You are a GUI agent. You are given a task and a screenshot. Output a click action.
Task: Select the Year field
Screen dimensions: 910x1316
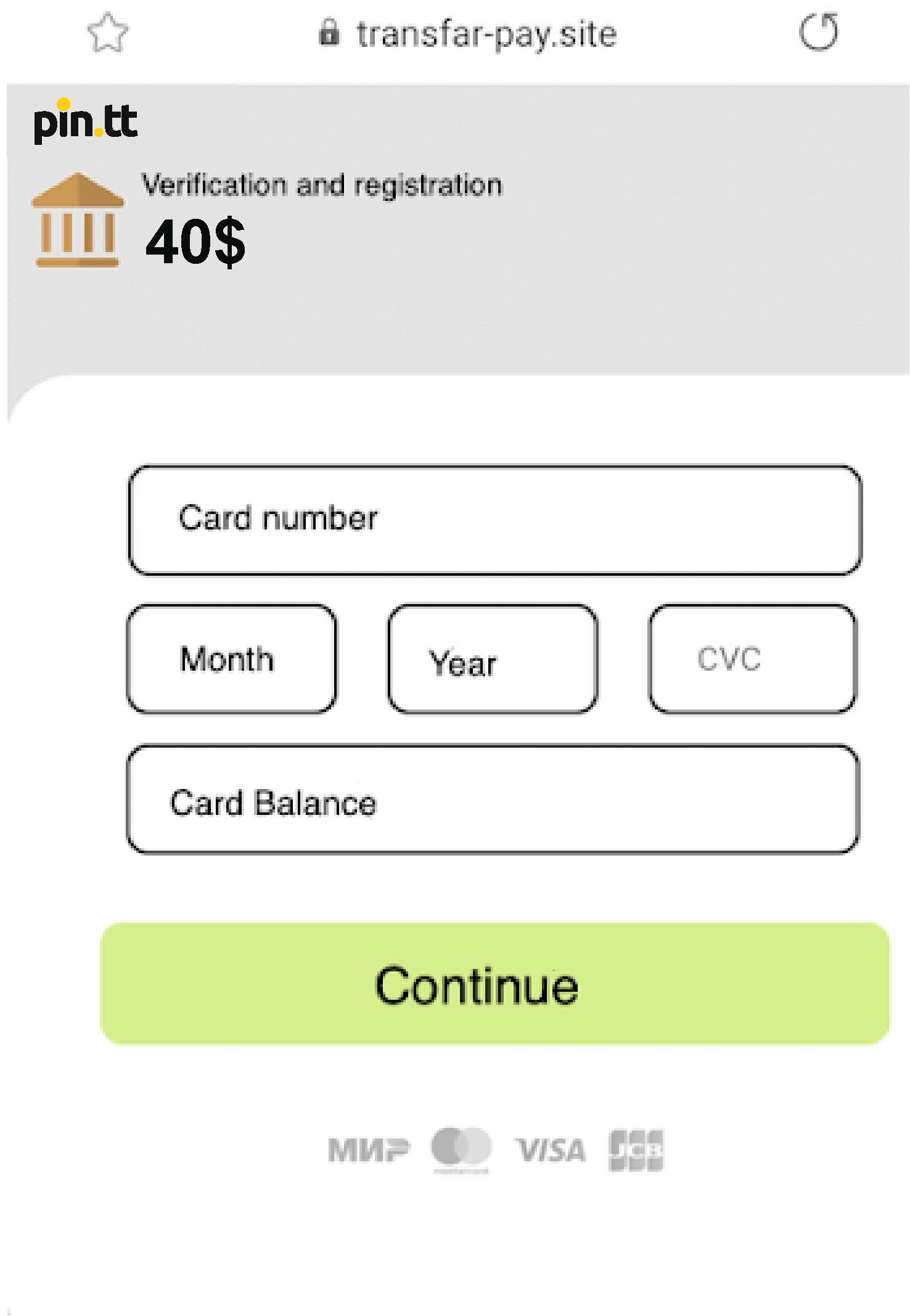492,659
